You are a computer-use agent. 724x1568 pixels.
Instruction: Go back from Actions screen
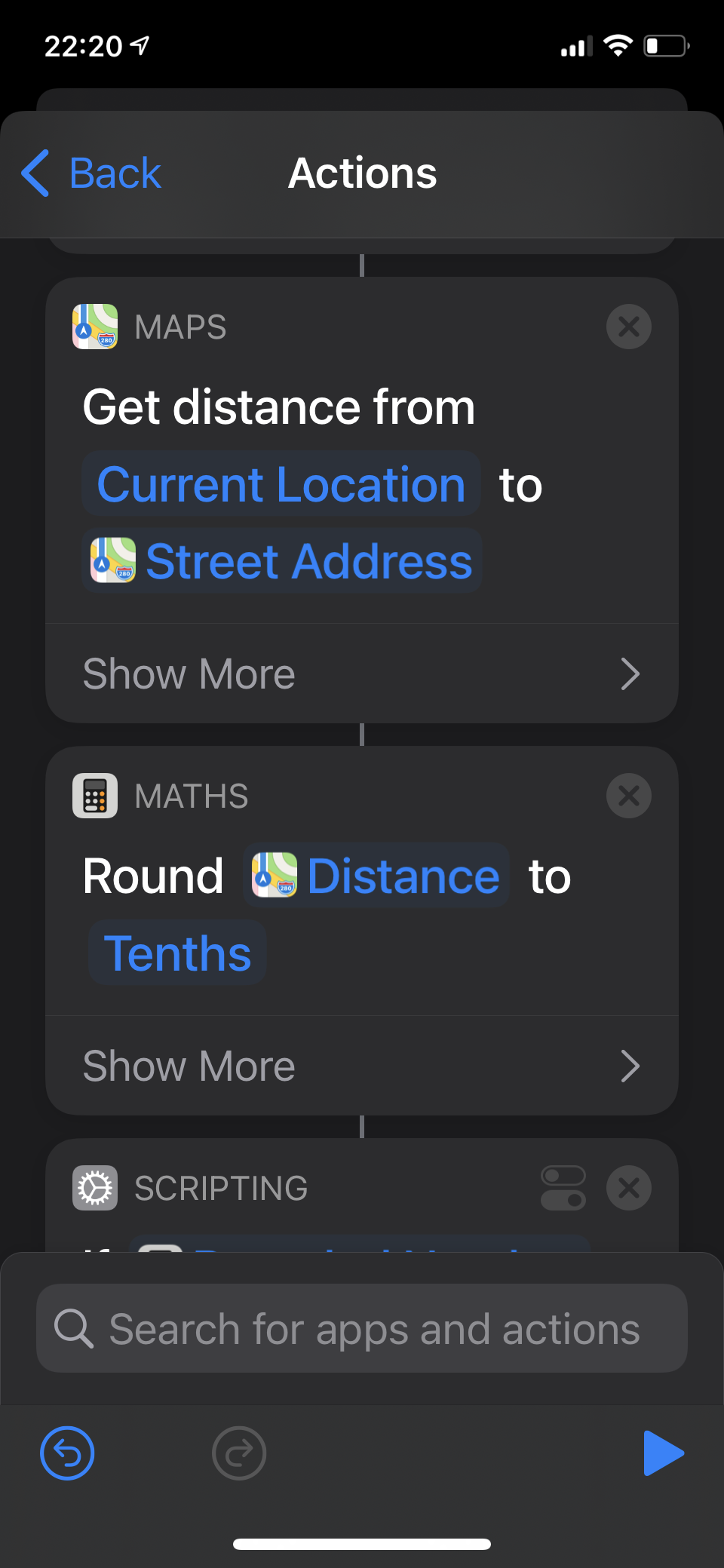pyautogui.click(x=92, y=173)
